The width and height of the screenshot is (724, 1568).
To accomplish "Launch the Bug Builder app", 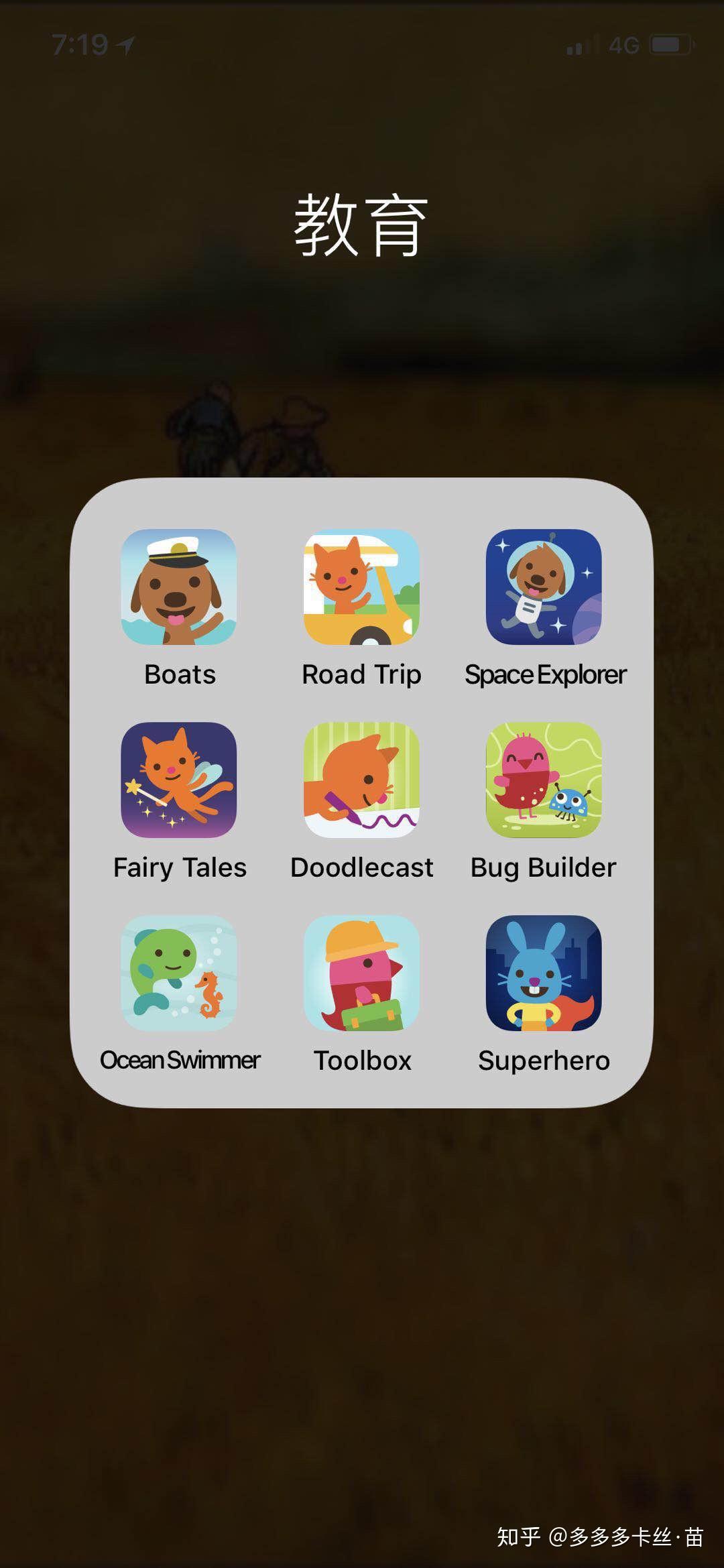I will [544, 780].
